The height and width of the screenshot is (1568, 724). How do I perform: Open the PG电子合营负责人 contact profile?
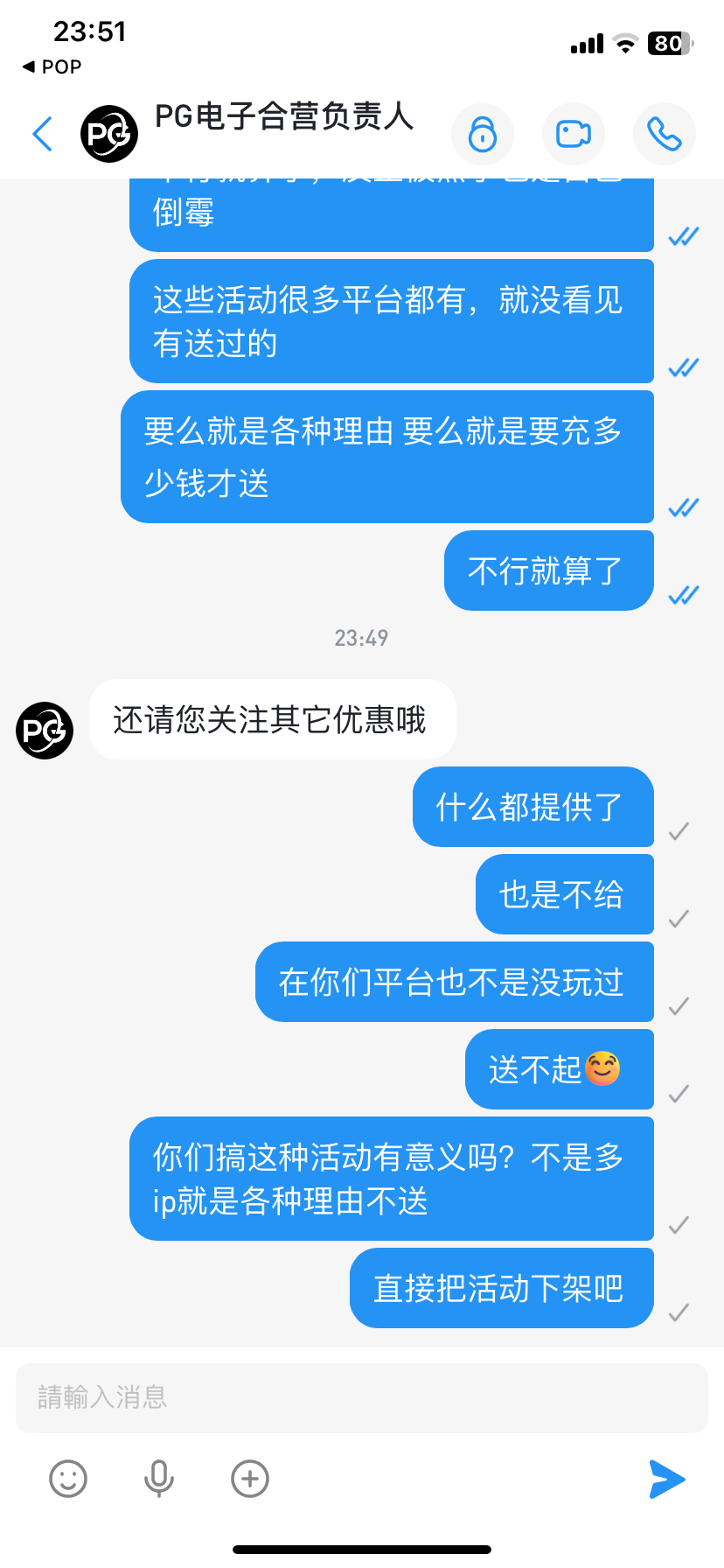282,117
